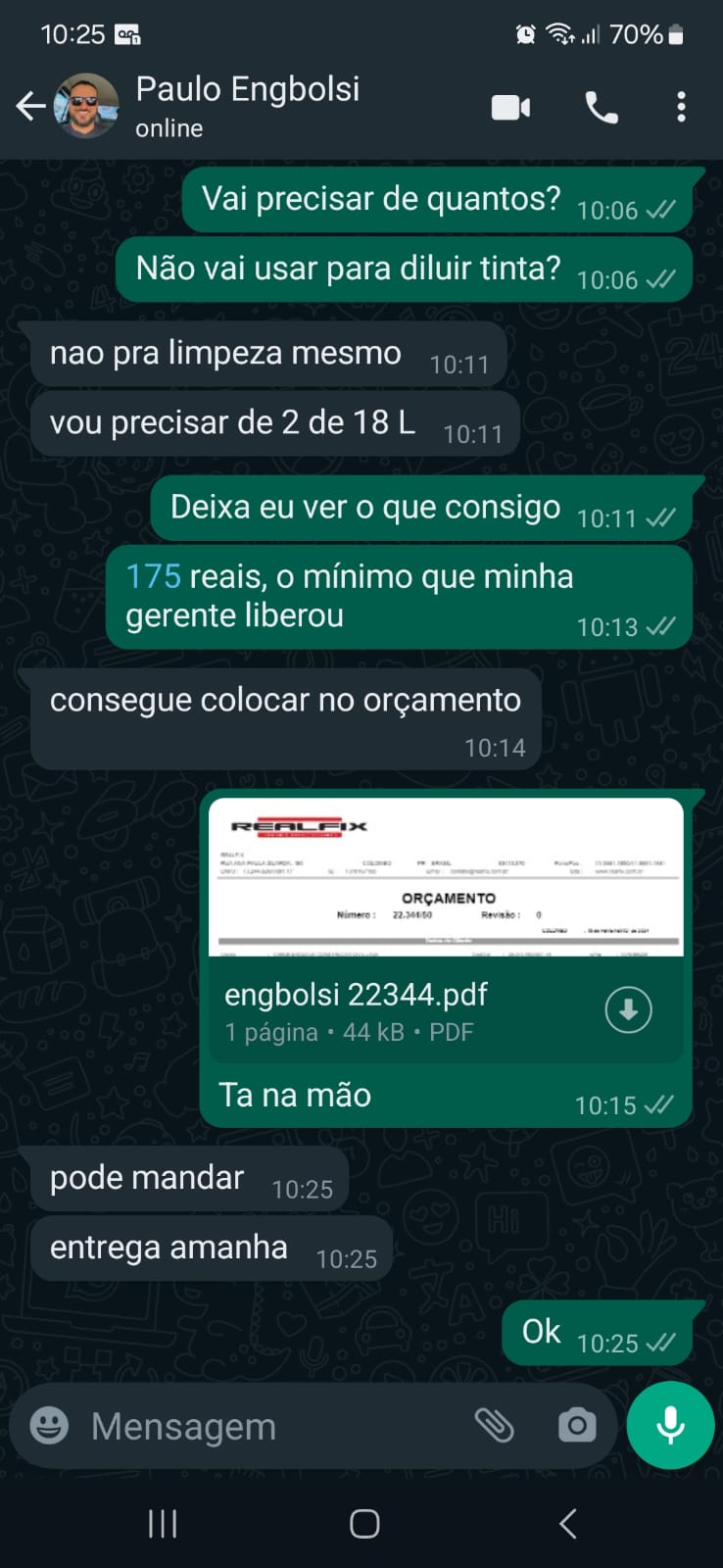
Task: Open the recent apps view
Action: click(x=163, y=1523)
